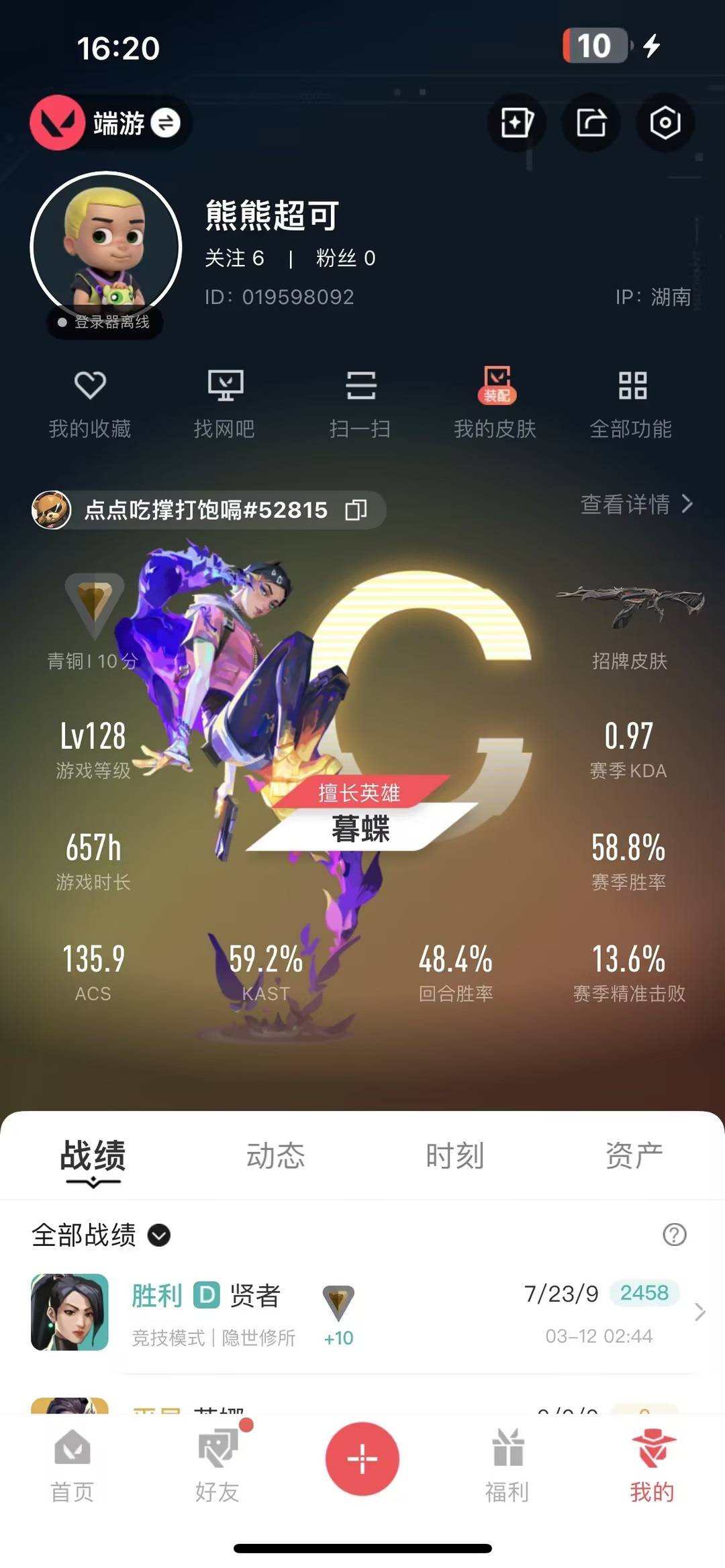Open the settings gear at top right
Viewport: 725px width, 1568px height.
(x=663, y=123)
